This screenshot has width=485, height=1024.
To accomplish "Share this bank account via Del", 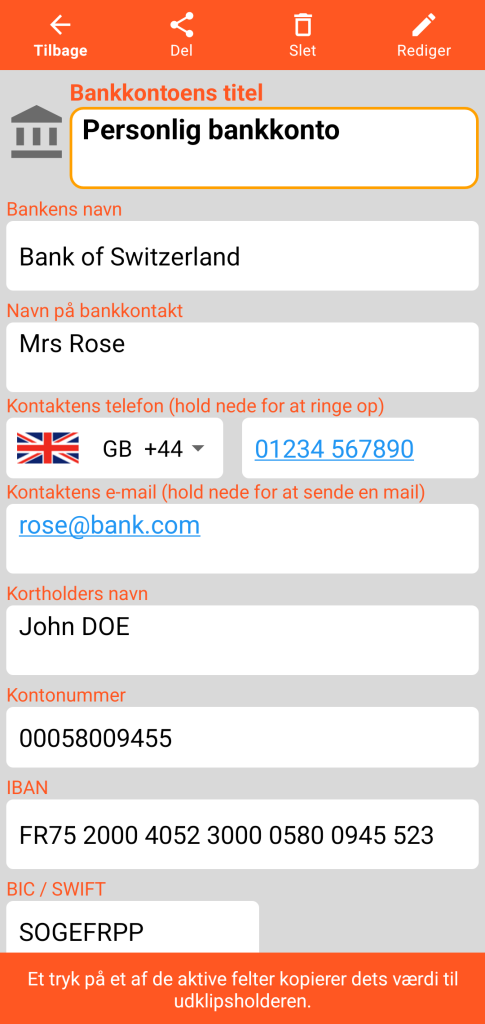I will (181, 35).
